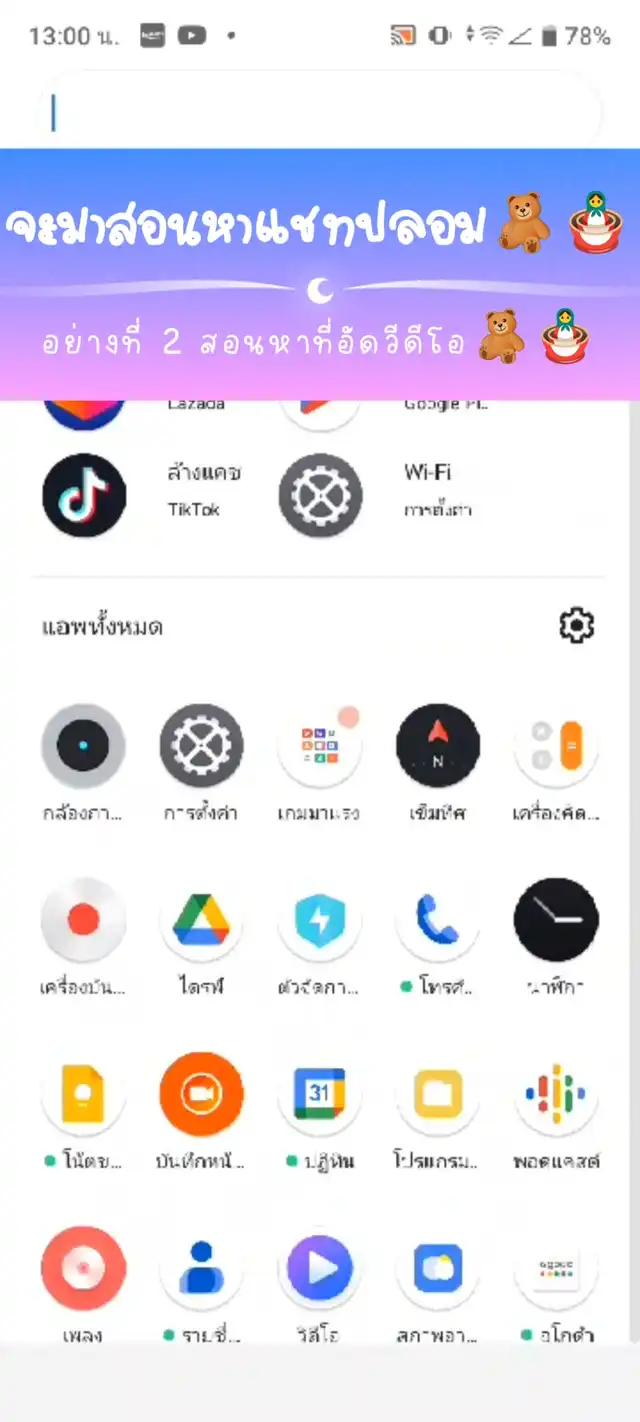Viewport: 640px width, 1422px height.
Task: Open the all-apps settings gear
Action: [576, 626]
